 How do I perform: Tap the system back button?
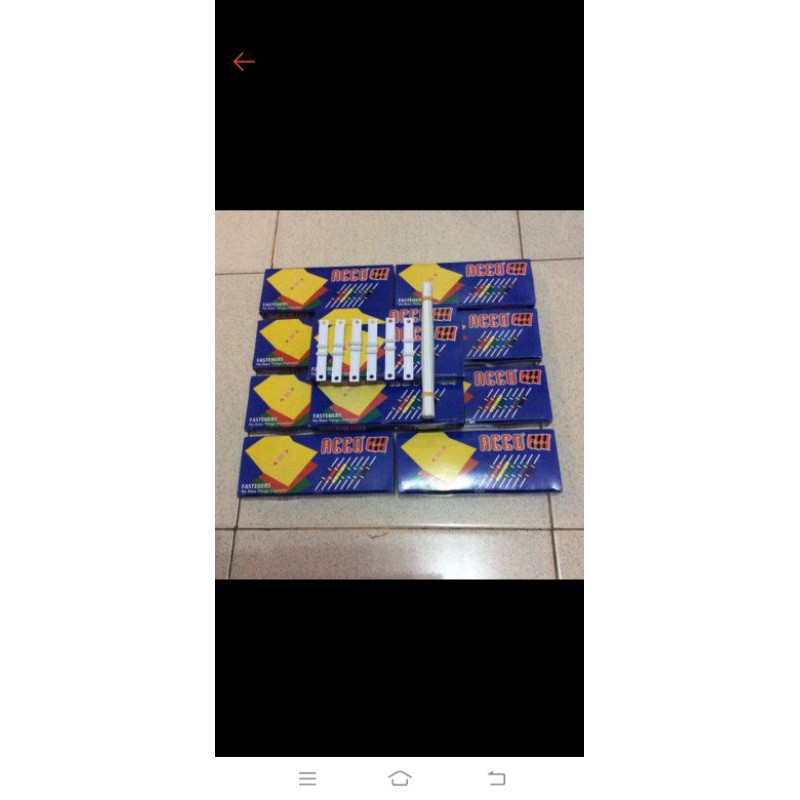[x=496, y=778]
